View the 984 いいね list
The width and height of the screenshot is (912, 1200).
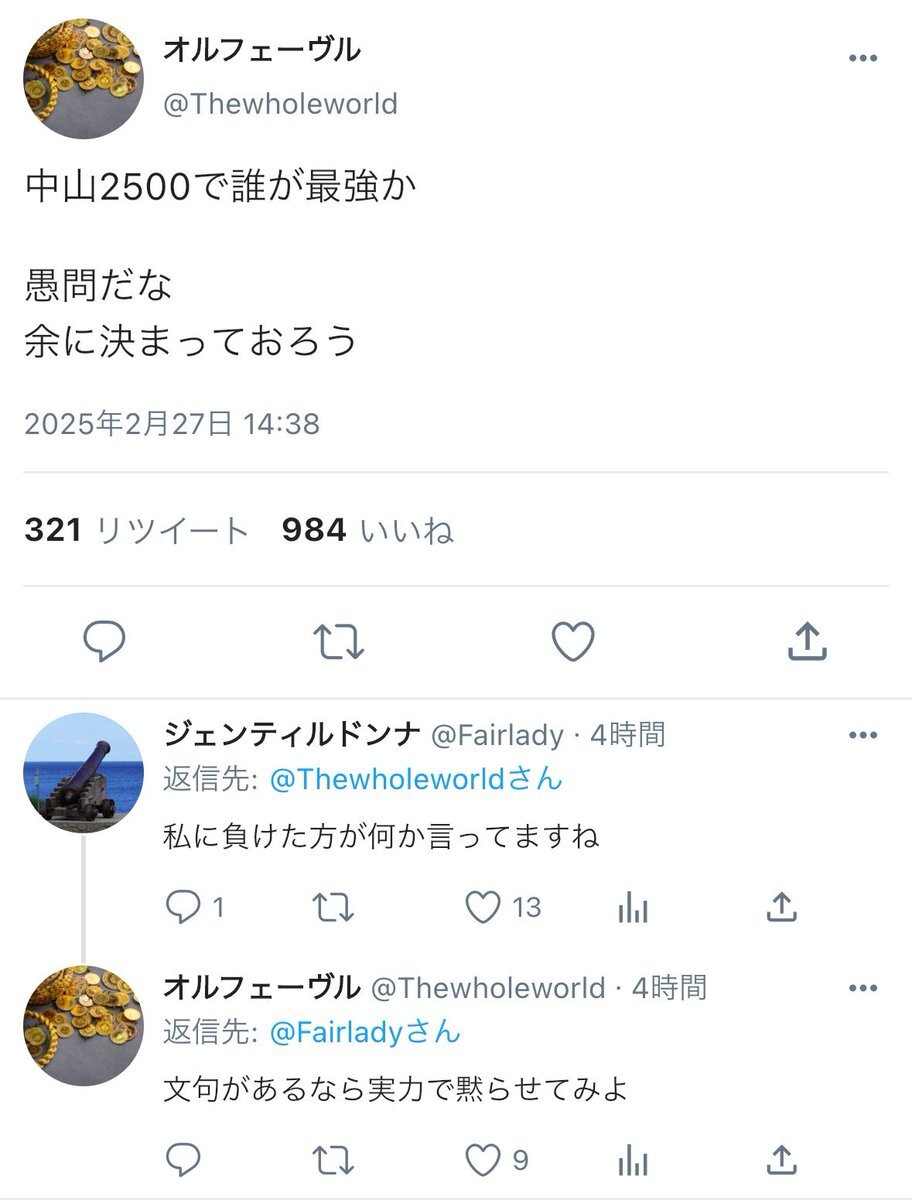pos(368,530)
